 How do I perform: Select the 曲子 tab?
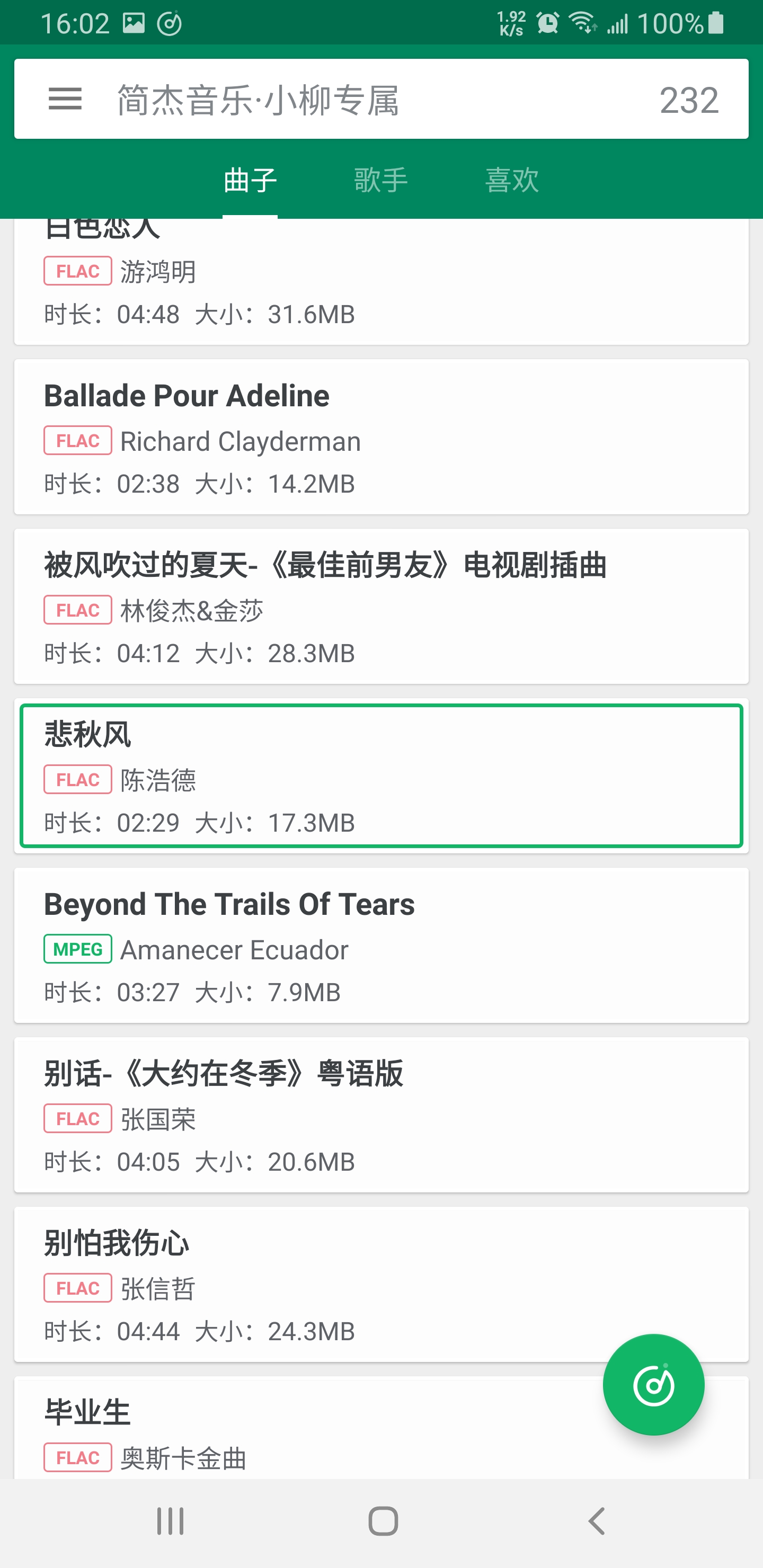250,181
